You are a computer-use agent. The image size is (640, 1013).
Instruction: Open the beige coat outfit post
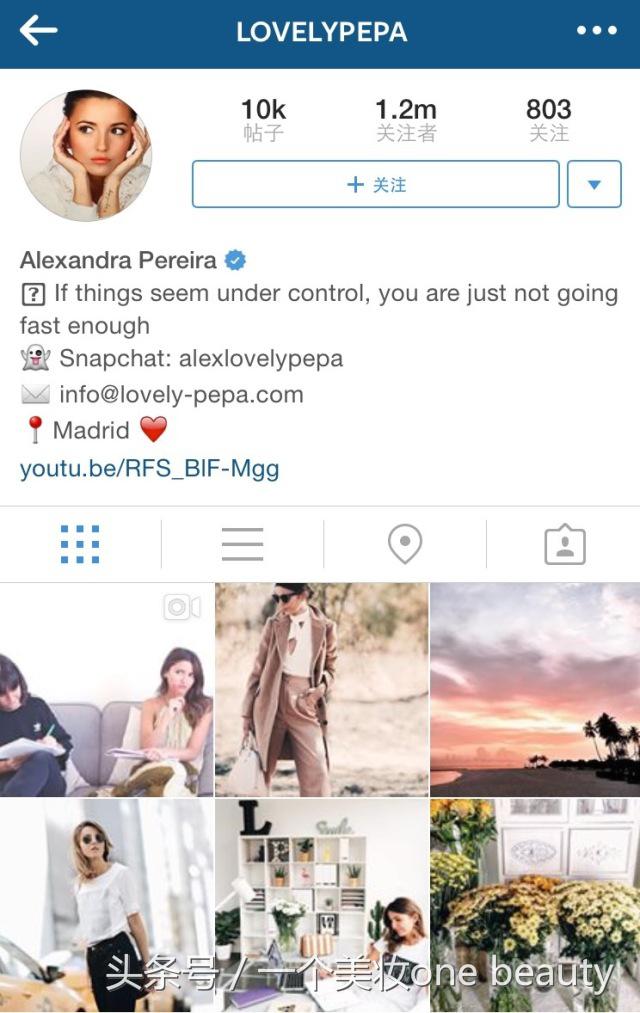(321, 689)
